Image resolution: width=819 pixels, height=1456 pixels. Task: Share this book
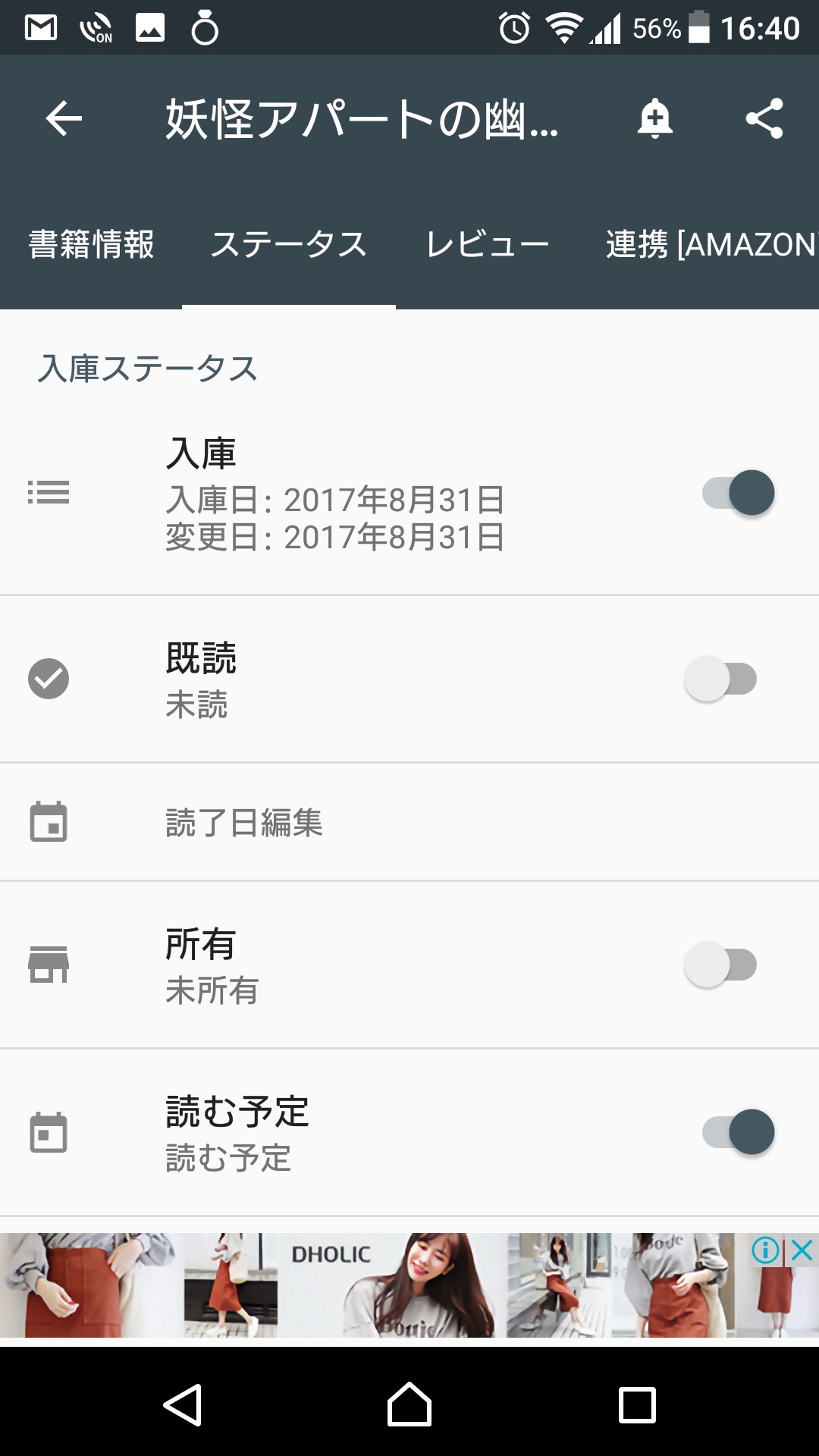(x=764, y=119)
